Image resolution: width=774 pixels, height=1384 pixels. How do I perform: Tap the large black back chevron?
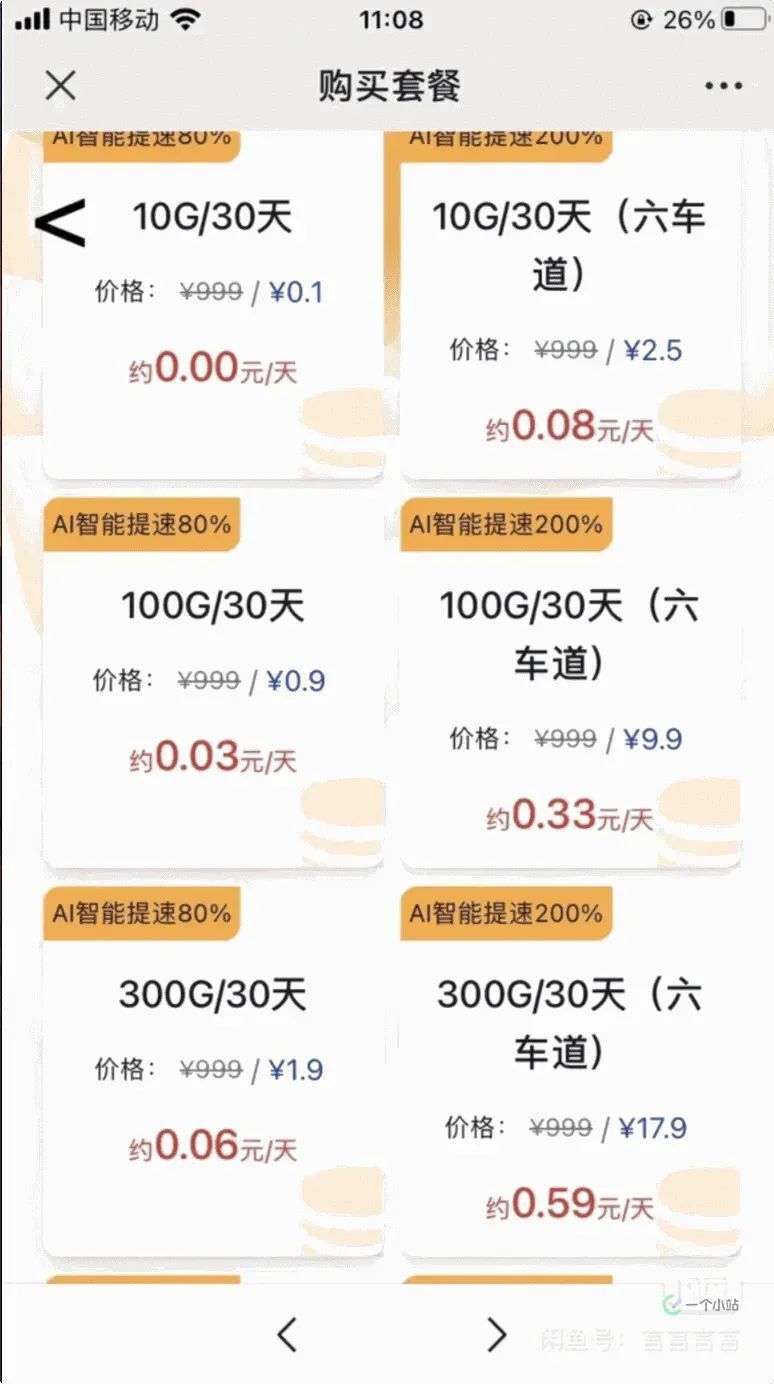click(61, 222)
